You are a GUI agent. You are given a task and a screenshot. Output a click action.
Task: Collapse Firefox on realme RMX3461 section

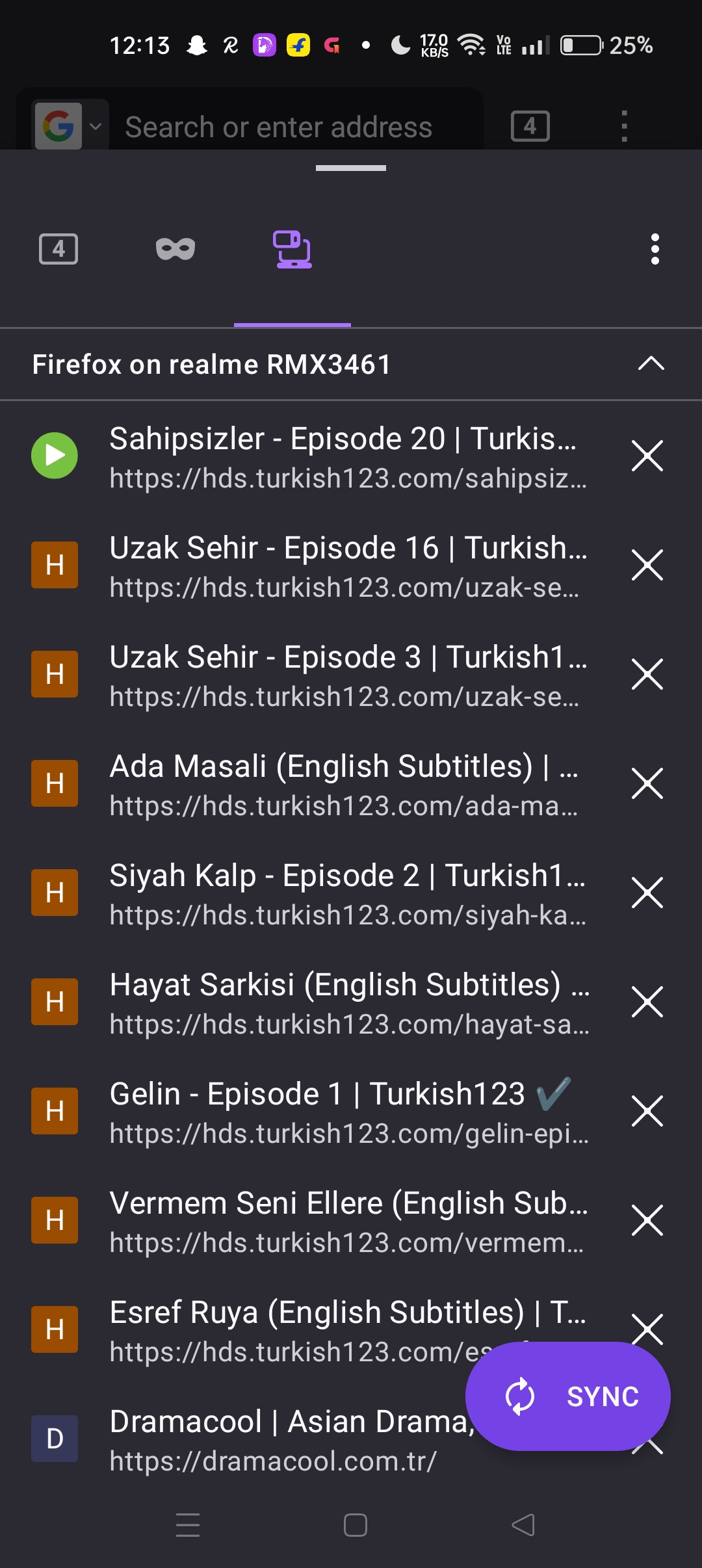(651, 364)
